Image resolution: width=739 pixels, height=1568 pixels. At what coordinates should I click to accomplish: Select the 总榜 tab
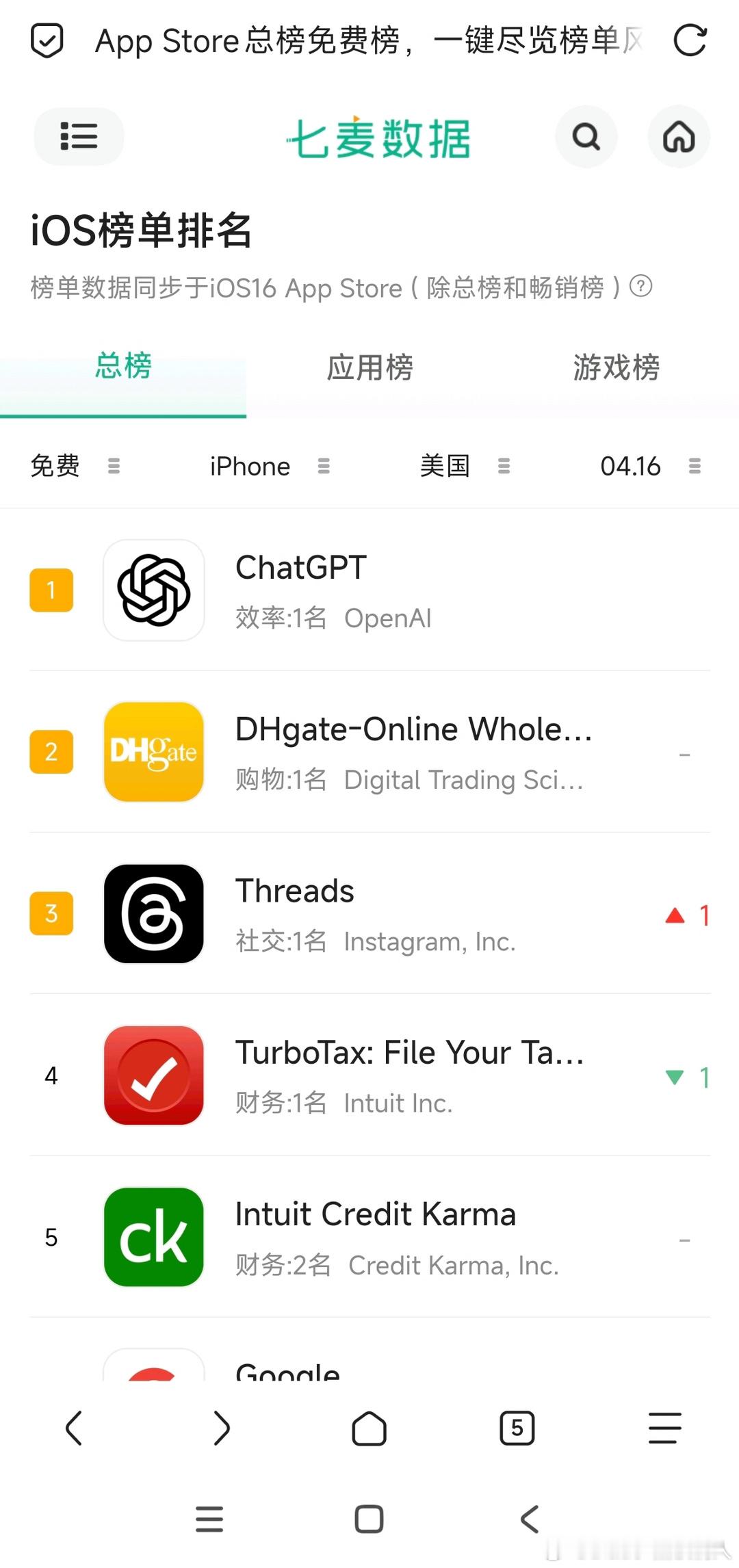(x=123, y=366)
